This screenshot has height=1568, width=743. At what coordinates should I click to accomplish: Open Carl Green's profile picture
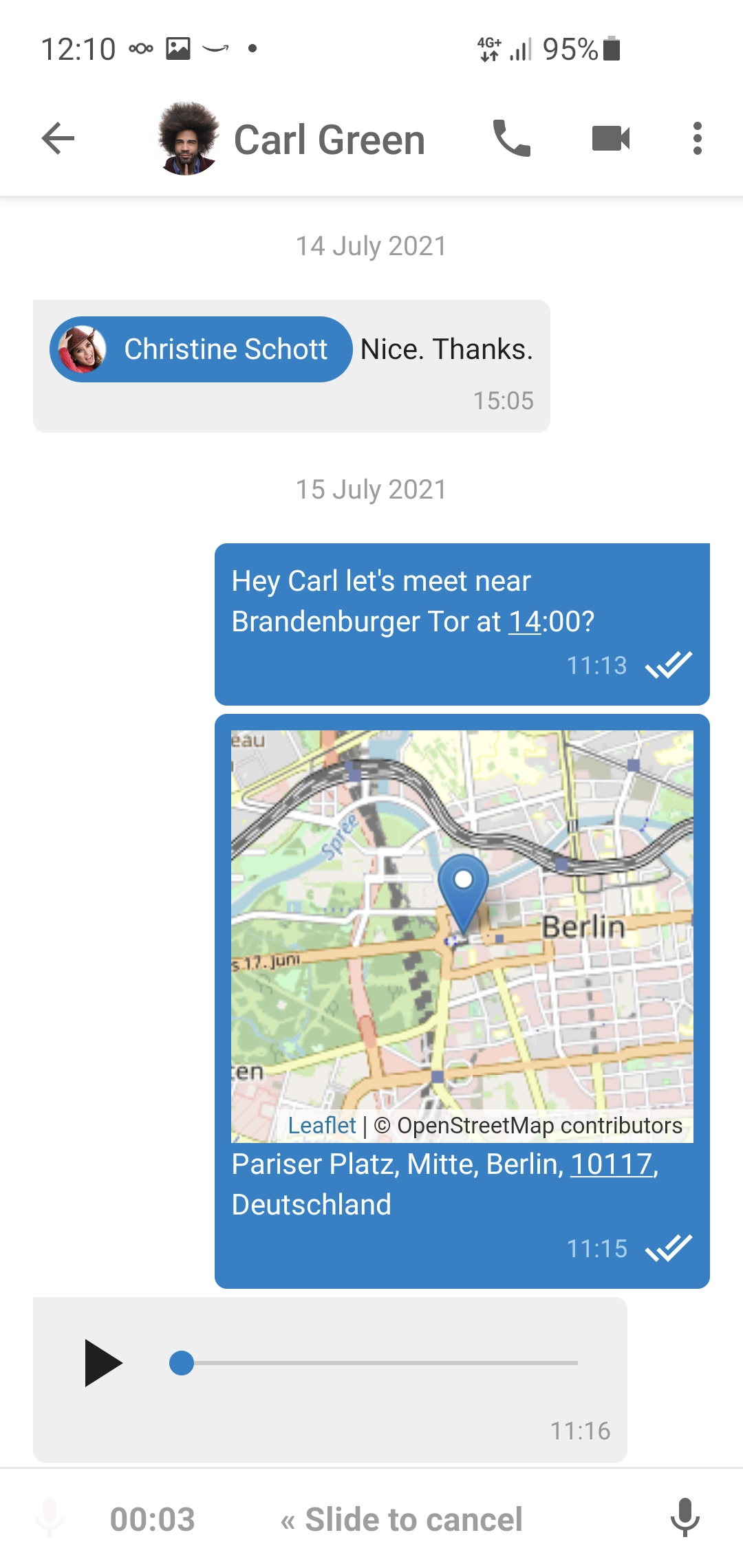(x=187, y=139)
